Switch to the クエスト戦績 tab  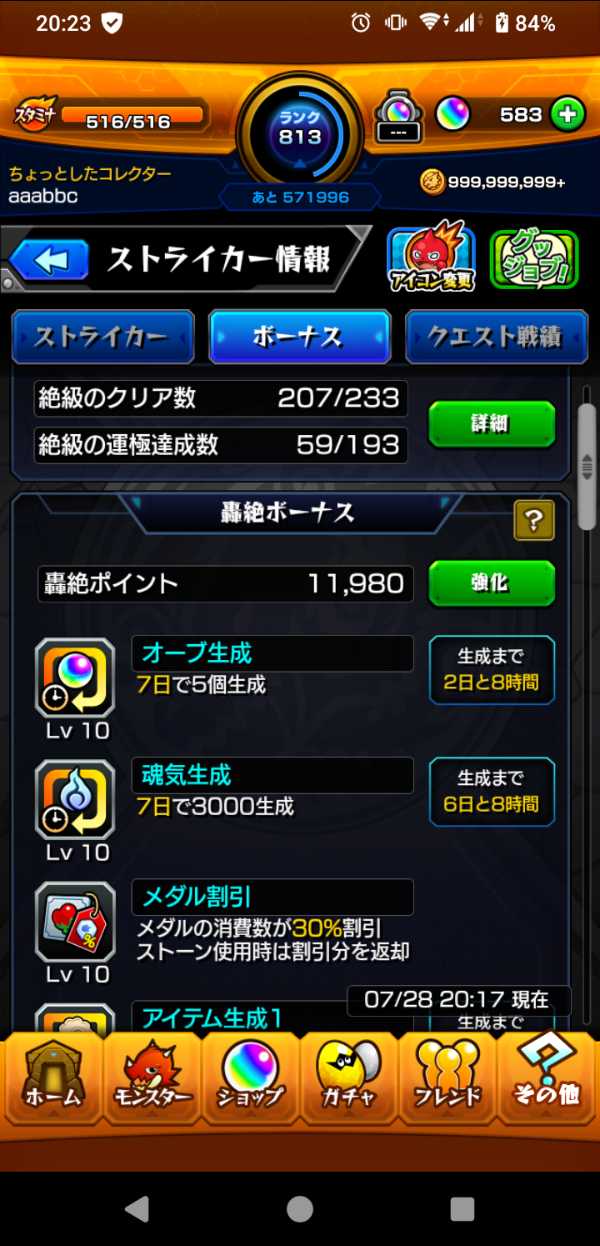496,337
